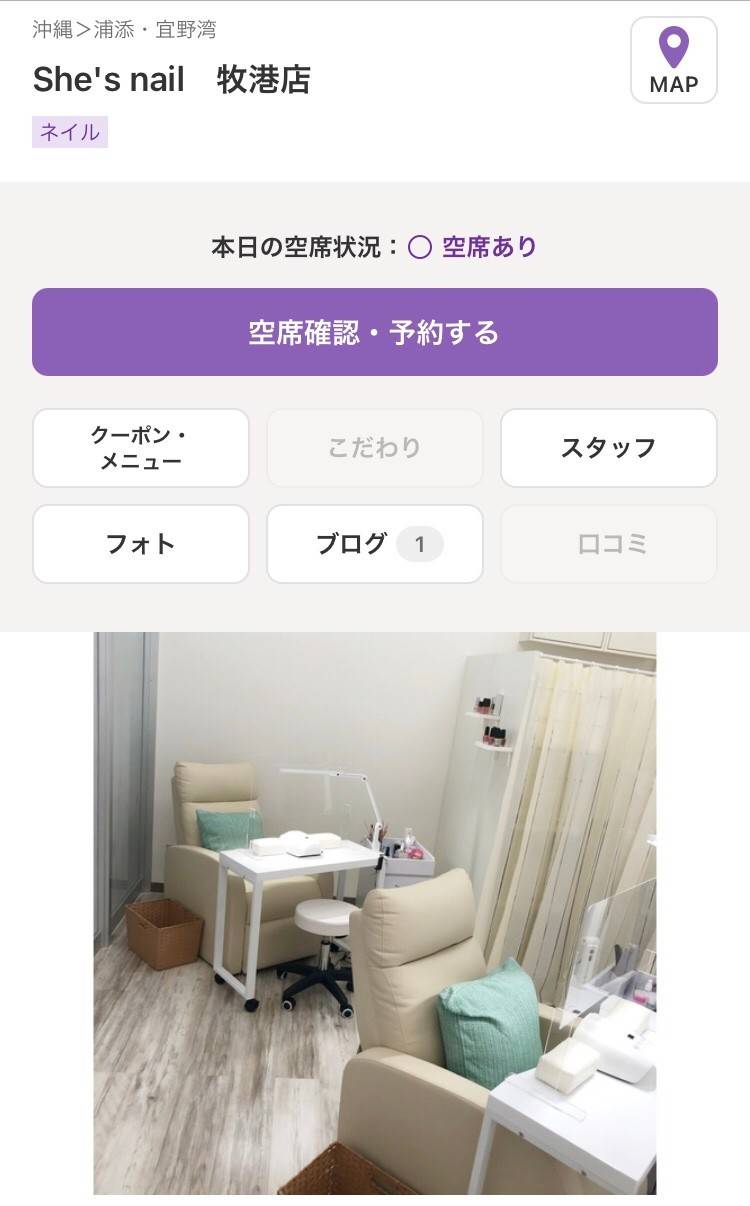
Task: Open the salon interior photo
Action: [x=375, y=912]
